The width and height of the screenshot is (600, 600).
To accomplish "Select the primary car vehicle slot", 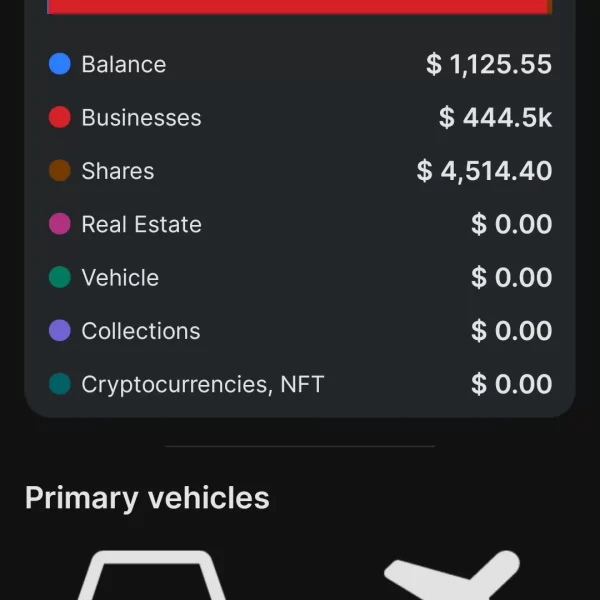I will [x=145, y=577].
